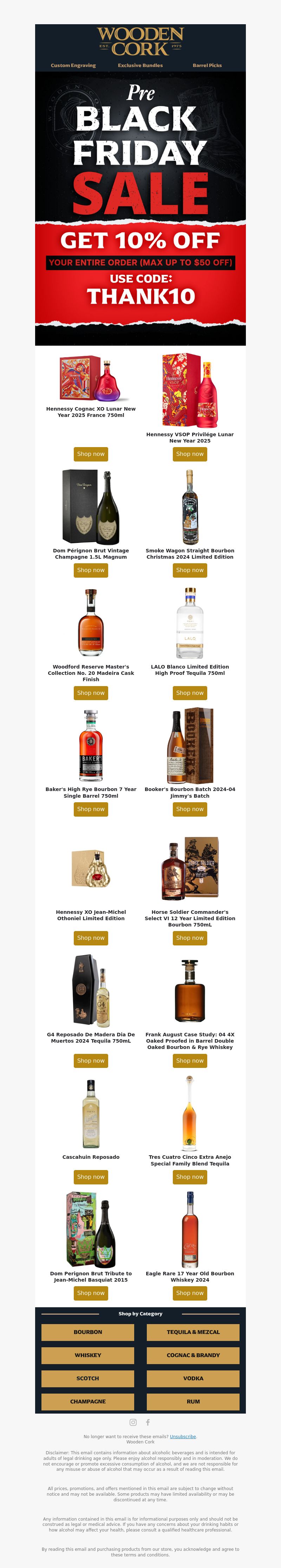Go to Barrel Picks
Screen dimensions: 281x1568
pos(207,65)
